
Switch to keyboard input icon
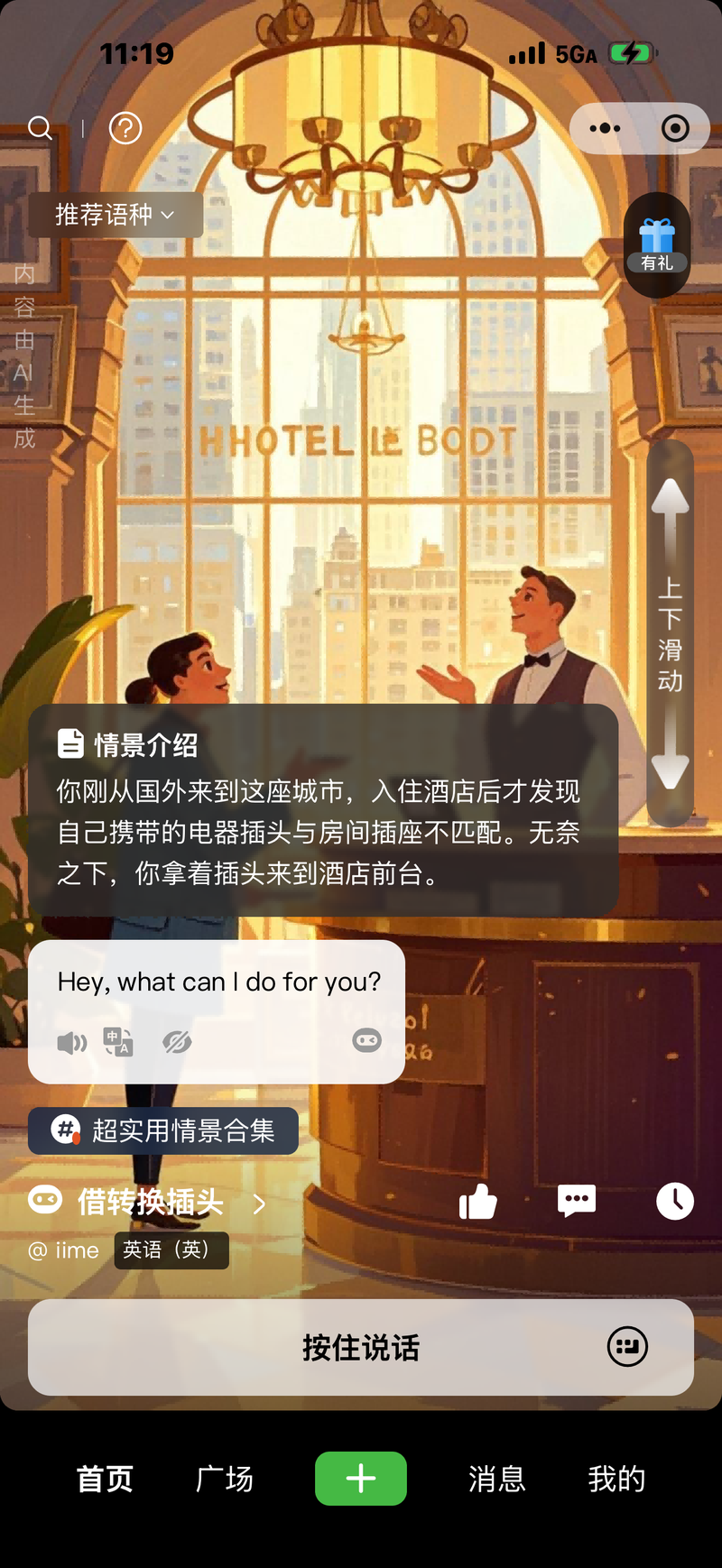click(627, 1347)
